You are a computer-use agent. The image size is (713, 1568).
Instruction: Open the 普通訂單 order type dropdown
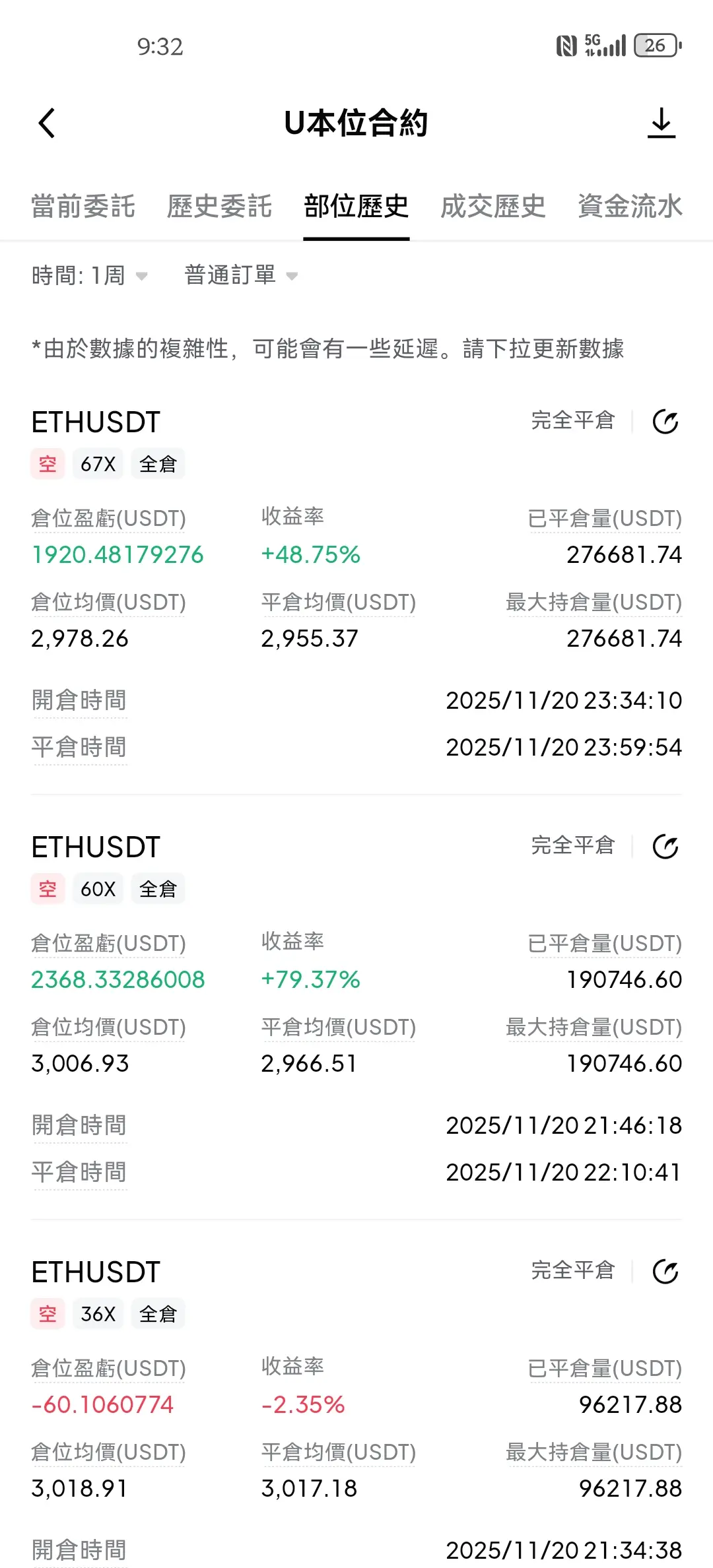point(241,275)
